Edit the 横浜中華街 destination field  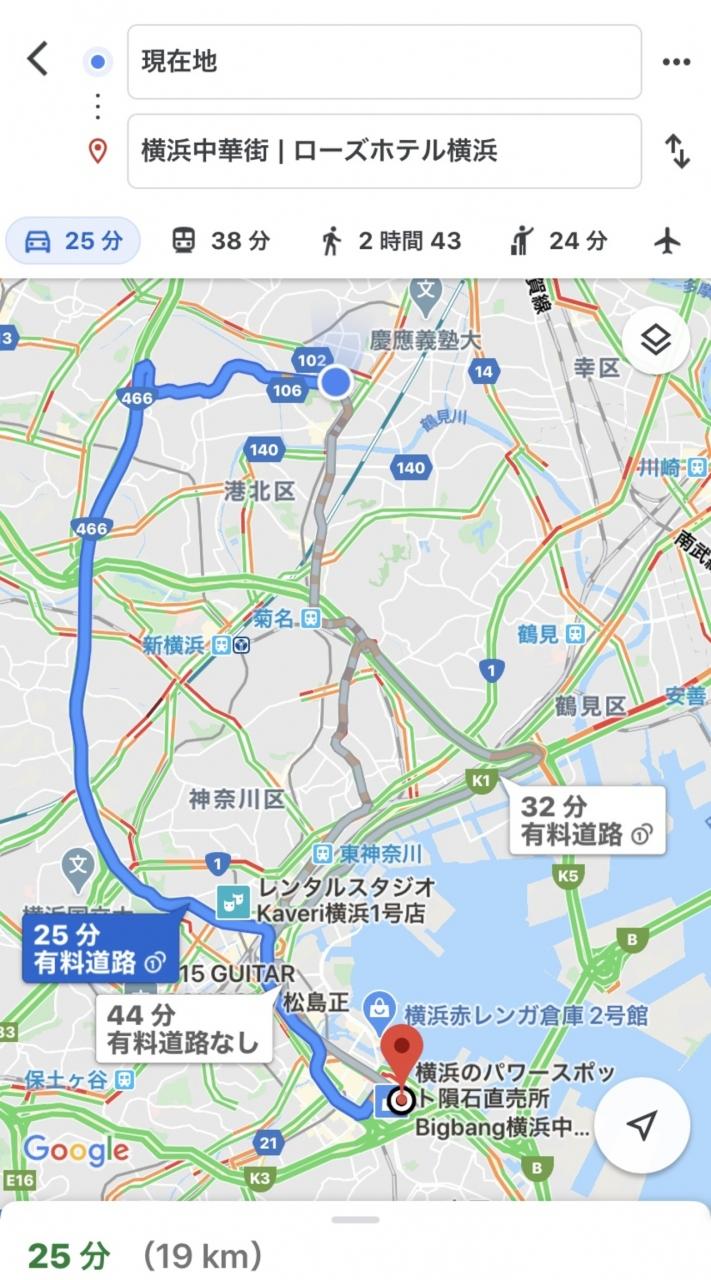pos(384,151)
